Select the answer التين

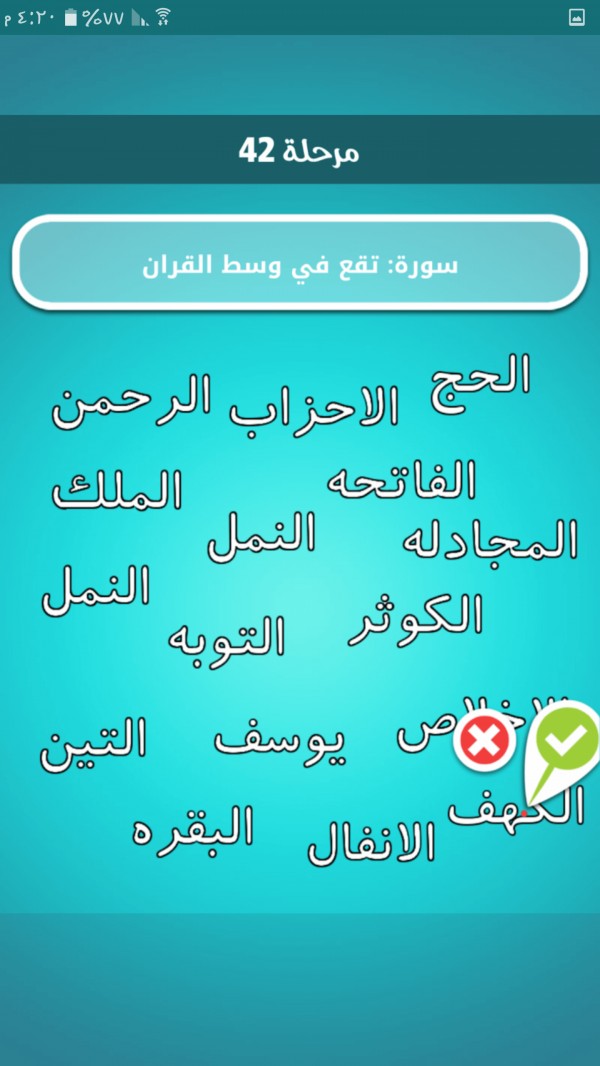(93, 744)
